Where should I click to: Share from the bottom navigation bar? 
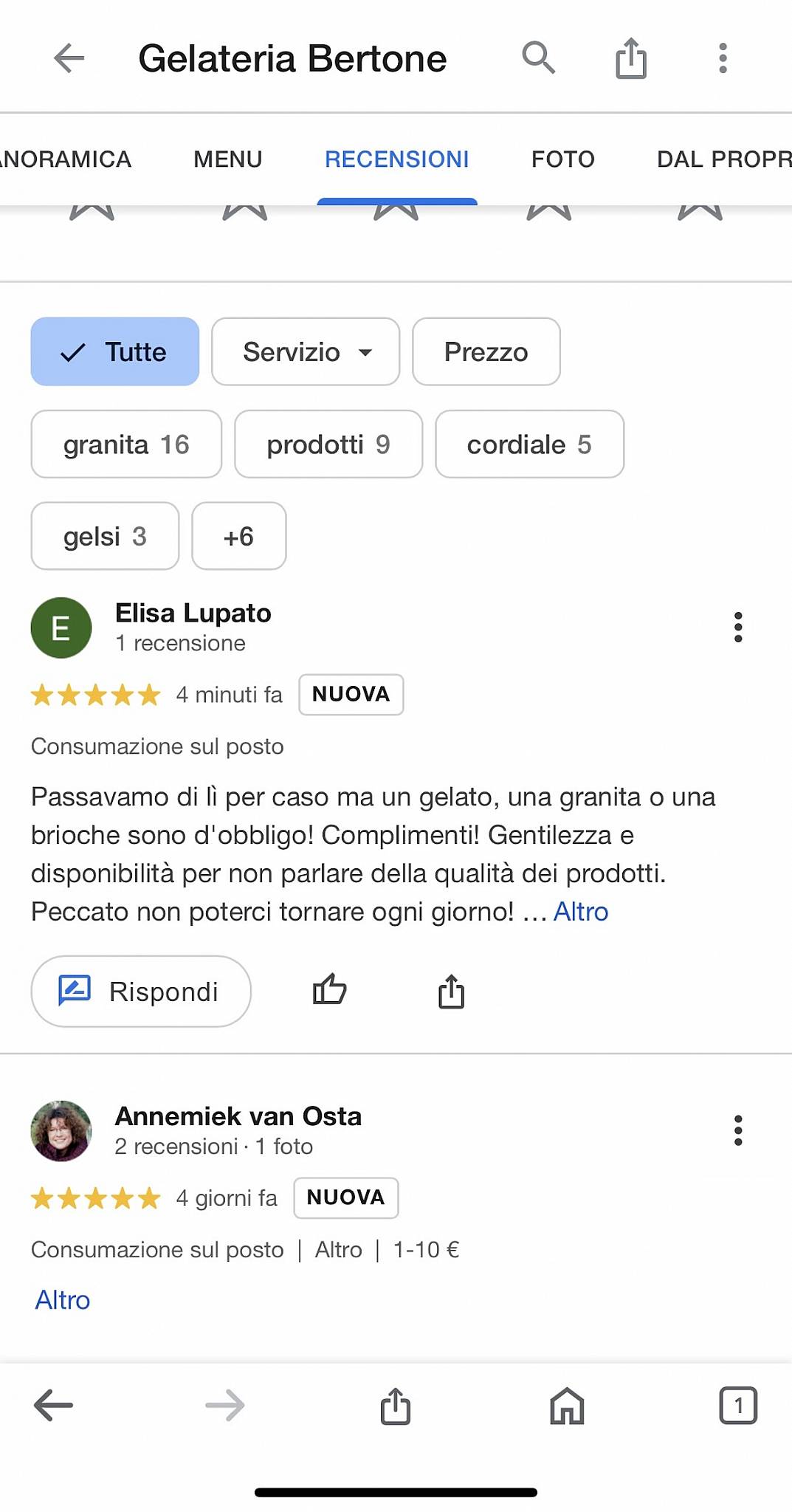tap(396, 1406)
